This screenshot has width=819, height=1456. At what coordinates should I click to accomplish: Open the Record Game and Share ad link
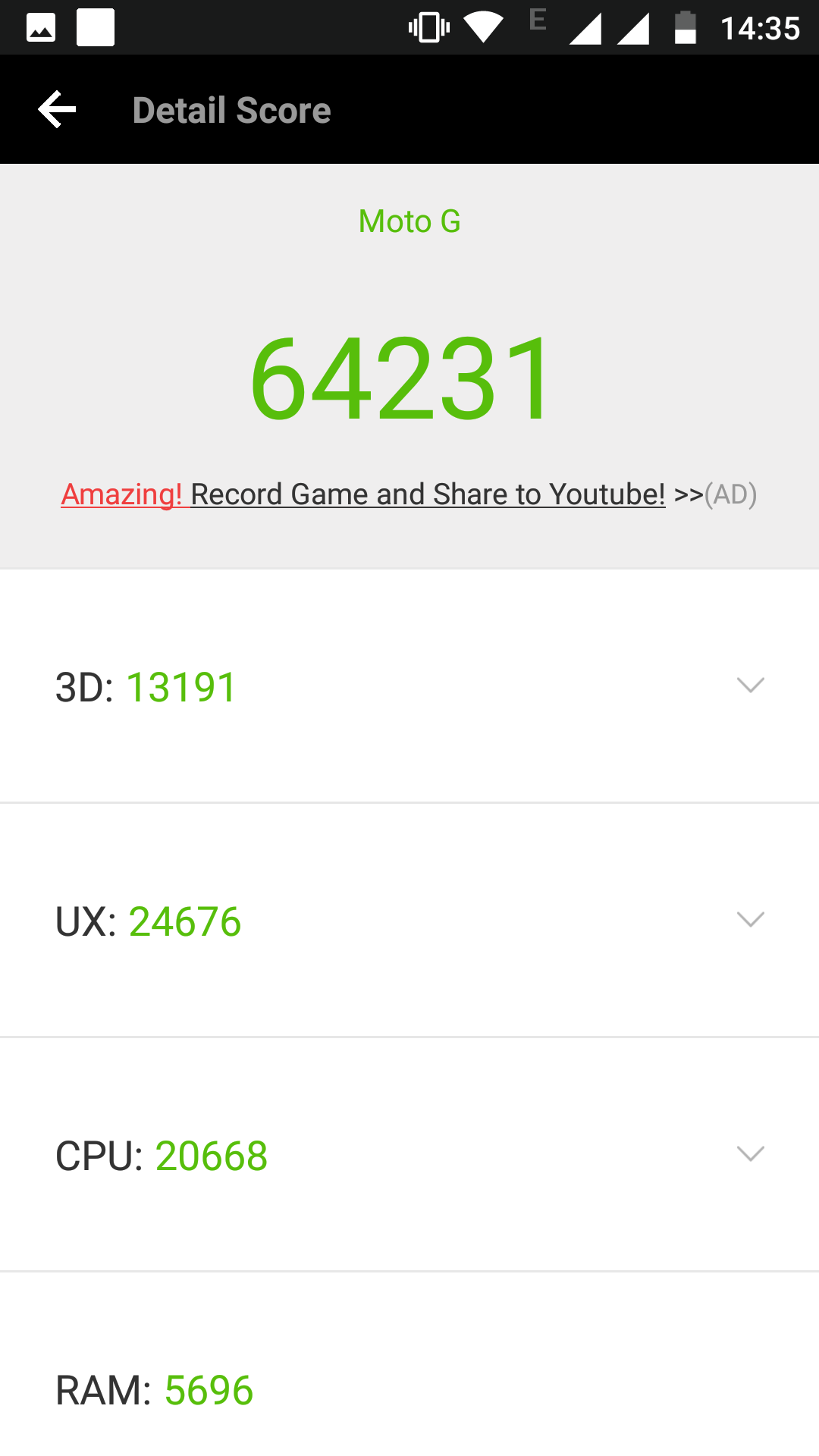tap(409, 494)
